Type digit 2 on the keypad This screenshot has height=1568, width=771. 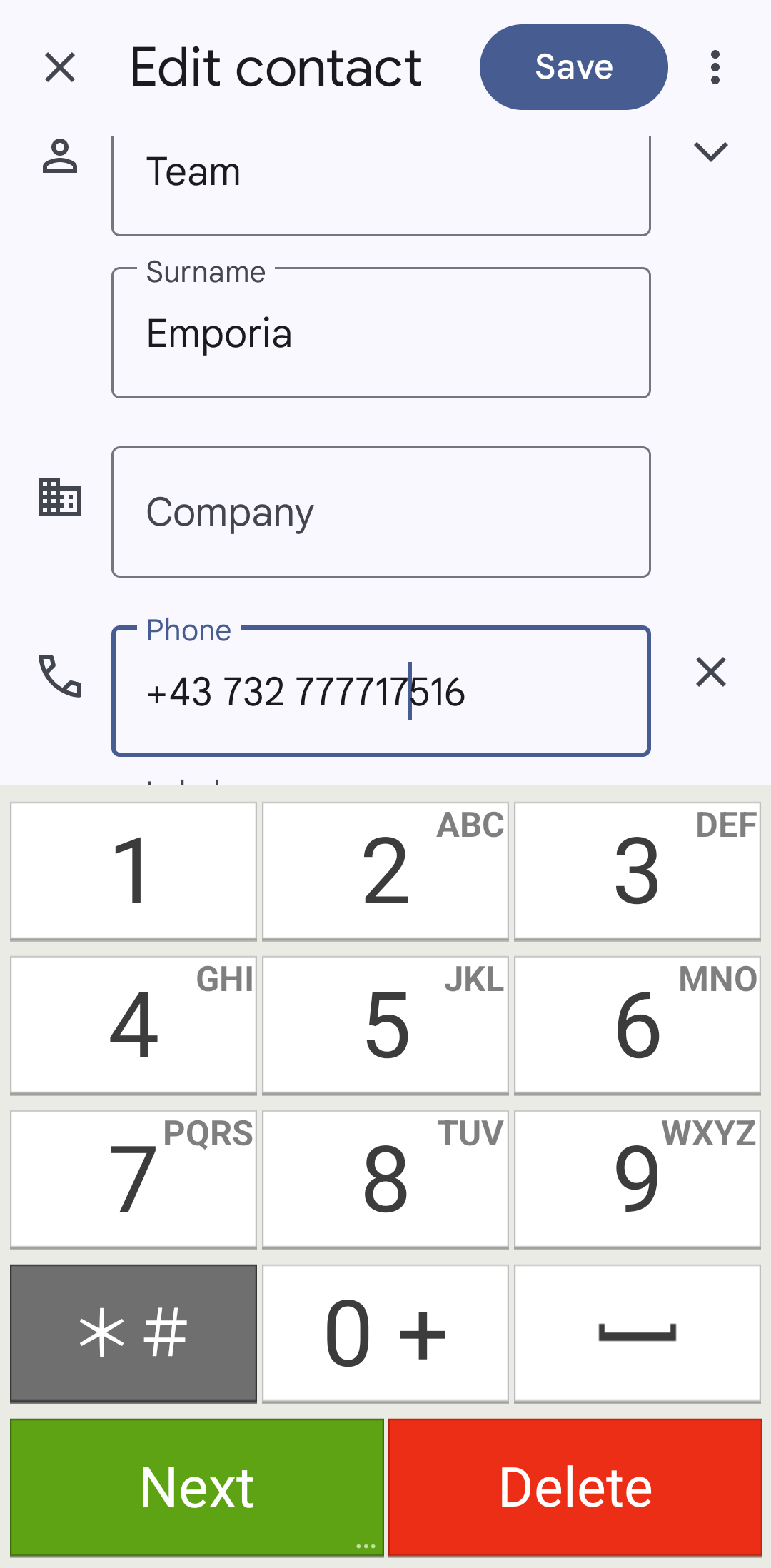[x=385, y=870]
